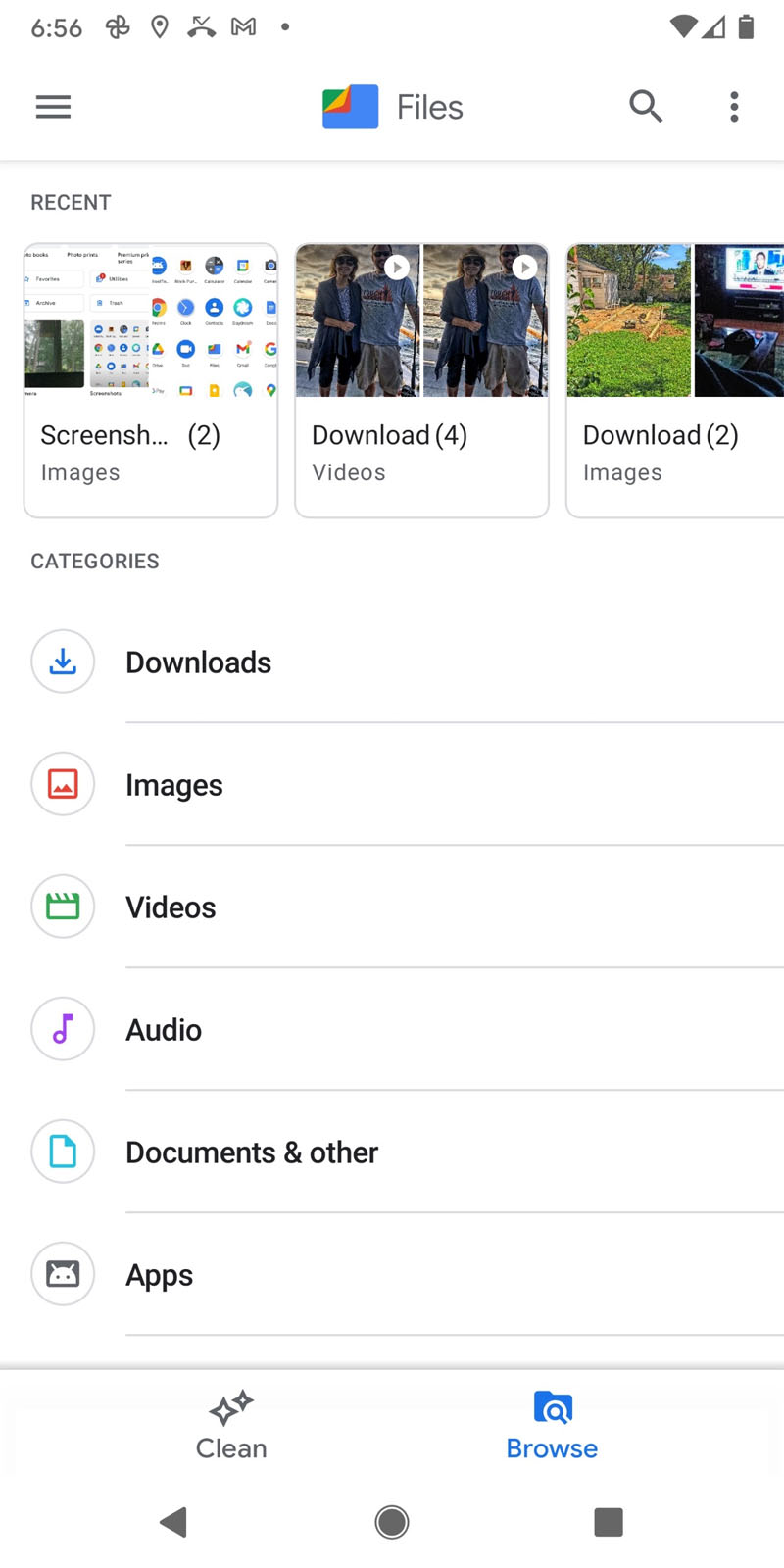784x1568 pixels.
Task: Tap the Browse folder icon
Action: (x=552, y=1408)
